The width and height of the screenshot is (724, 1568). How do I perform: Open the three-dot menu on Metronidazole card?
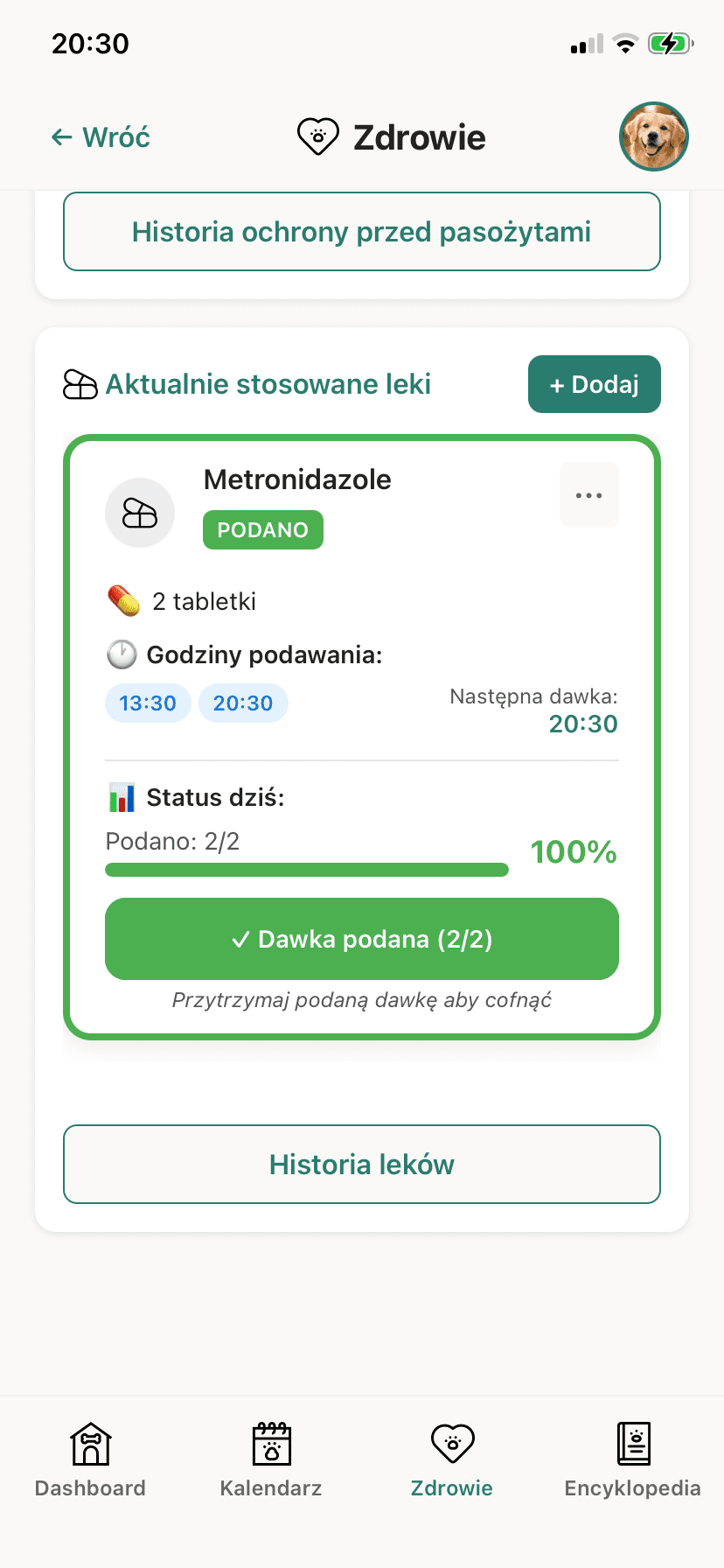[588, 494]
